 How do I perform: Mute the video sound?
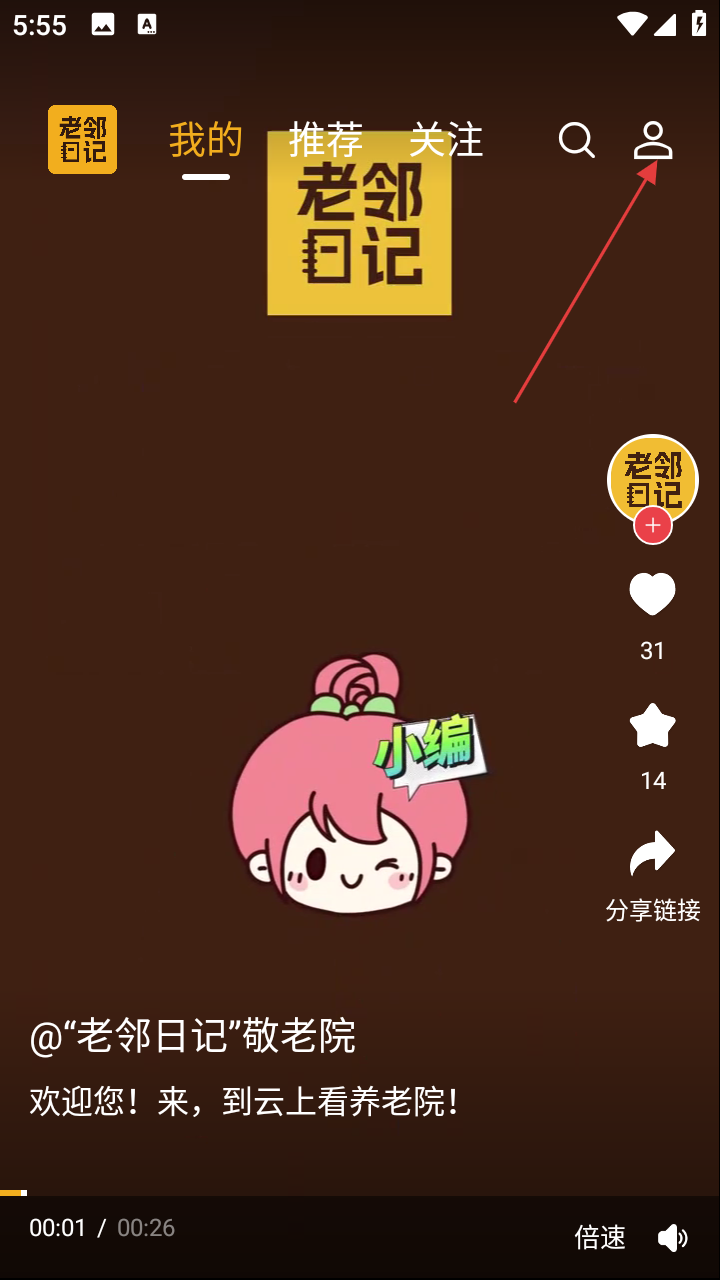click(673, 1238)
